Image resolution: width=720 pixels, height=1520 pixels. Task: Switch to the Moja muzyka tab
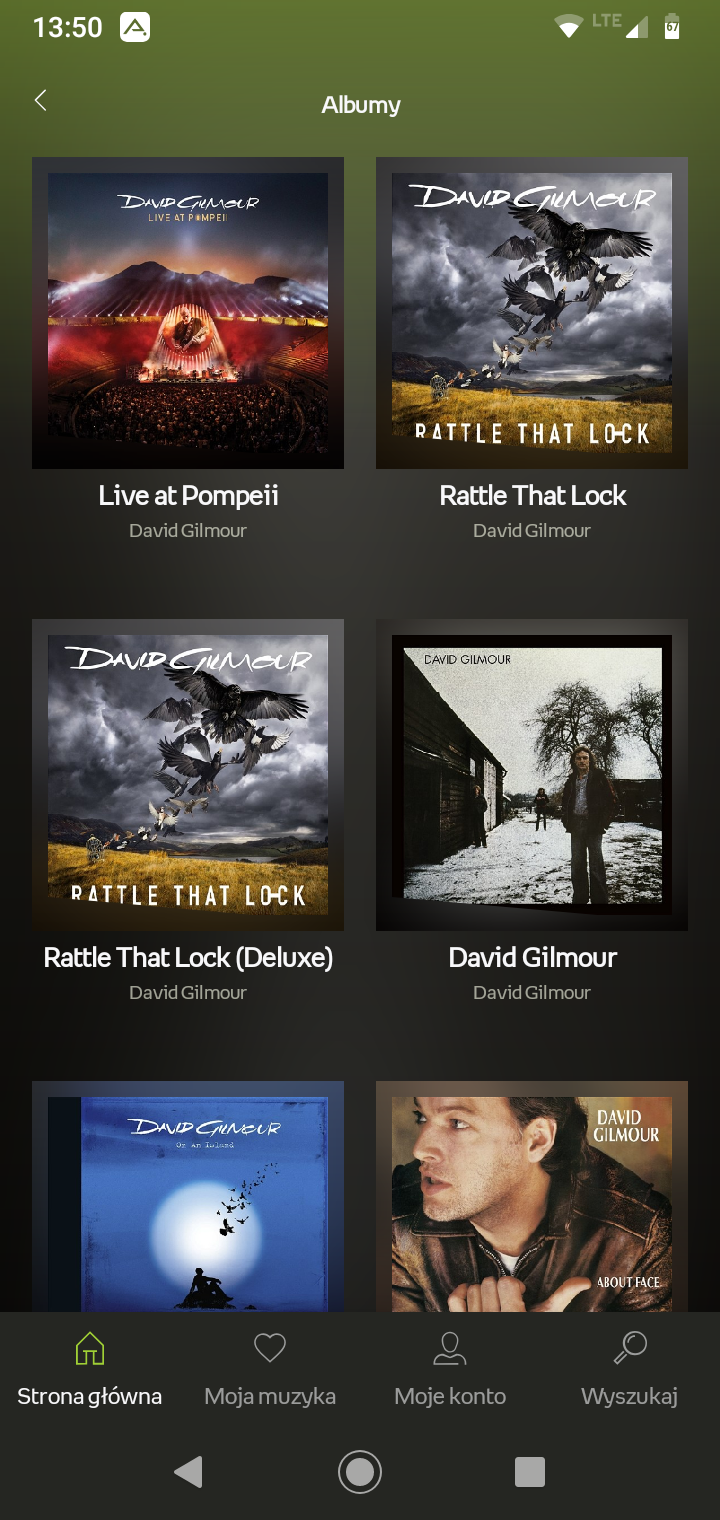coord(270,1369)
